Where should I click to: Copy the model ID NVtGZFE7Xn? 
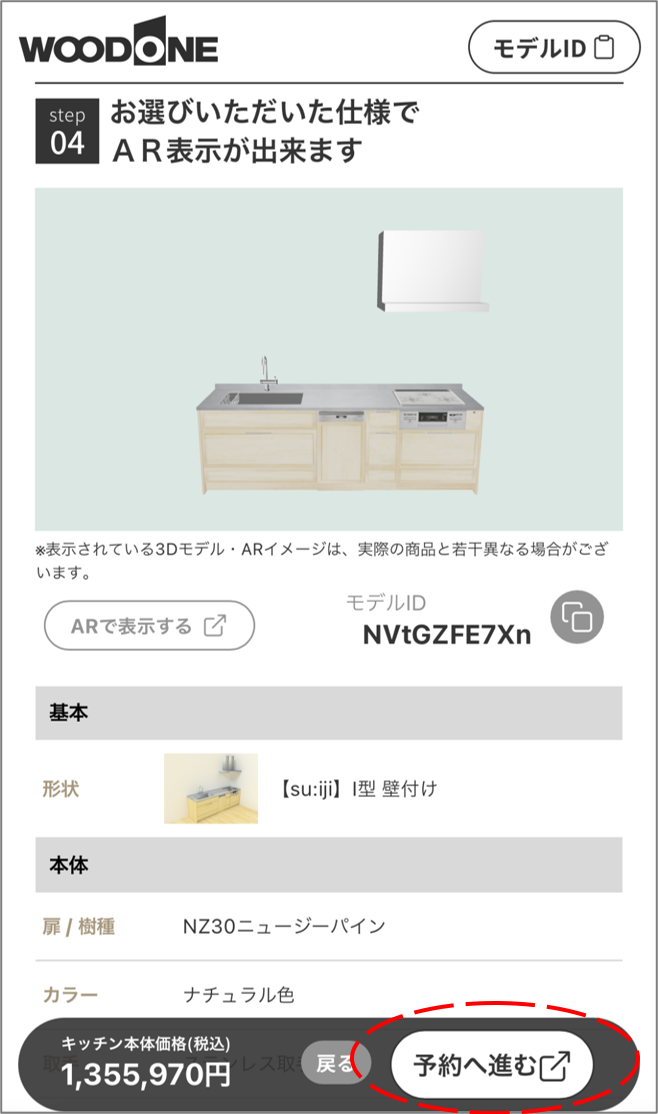tap(577, 617)
